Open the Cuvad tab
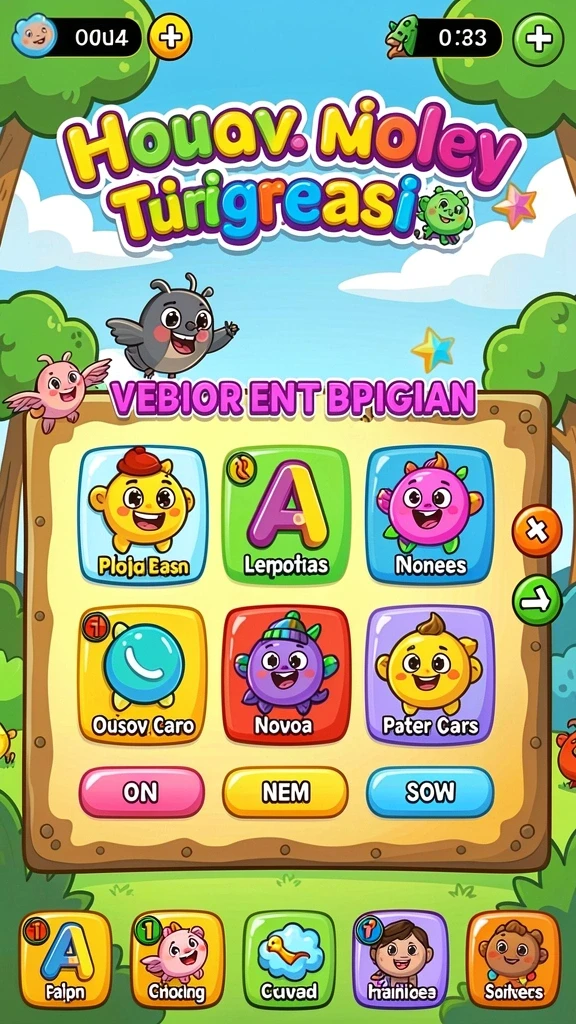This screenshot has width=576, height=1024. point(289,959)
